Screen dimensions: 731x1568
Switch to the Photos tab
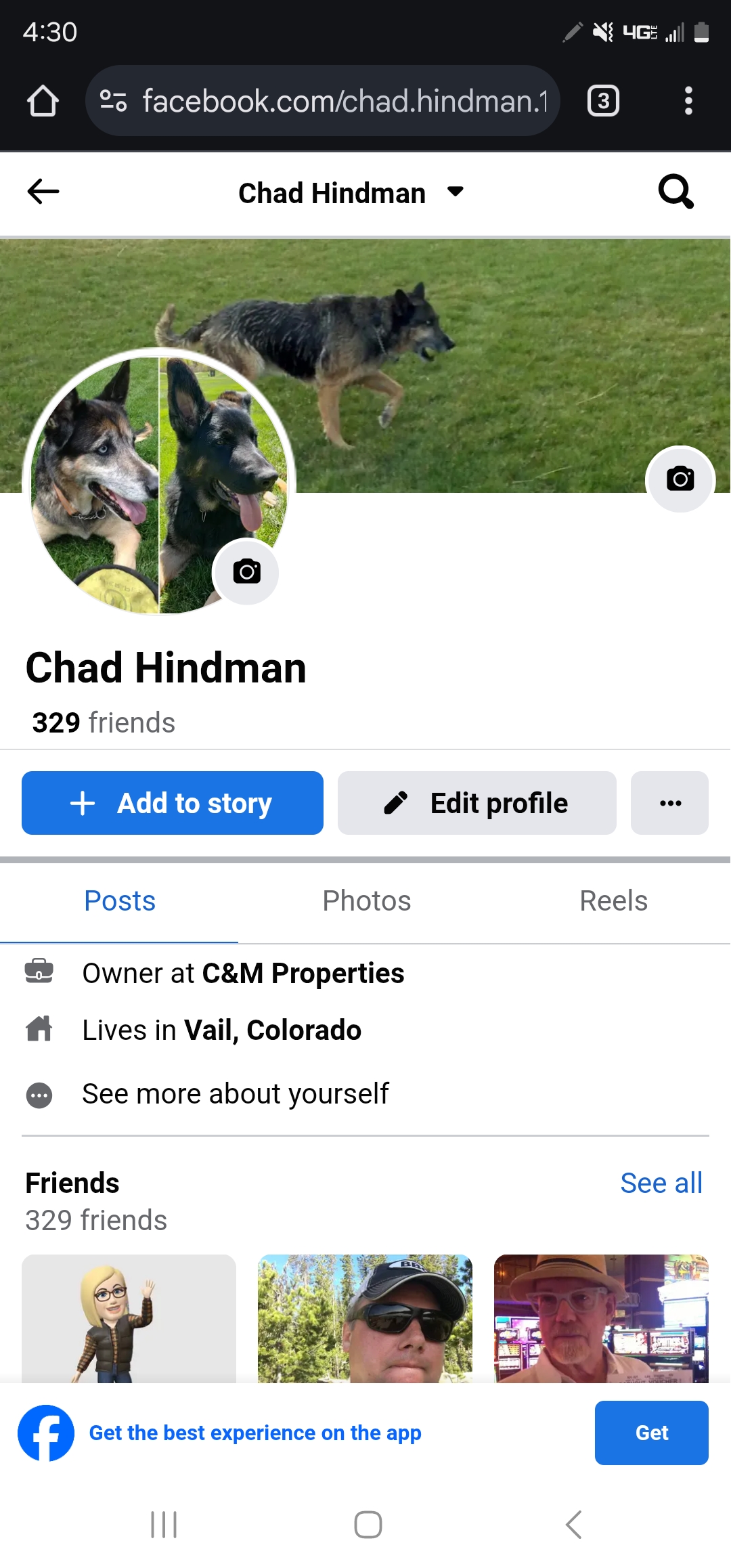[366, 901]
